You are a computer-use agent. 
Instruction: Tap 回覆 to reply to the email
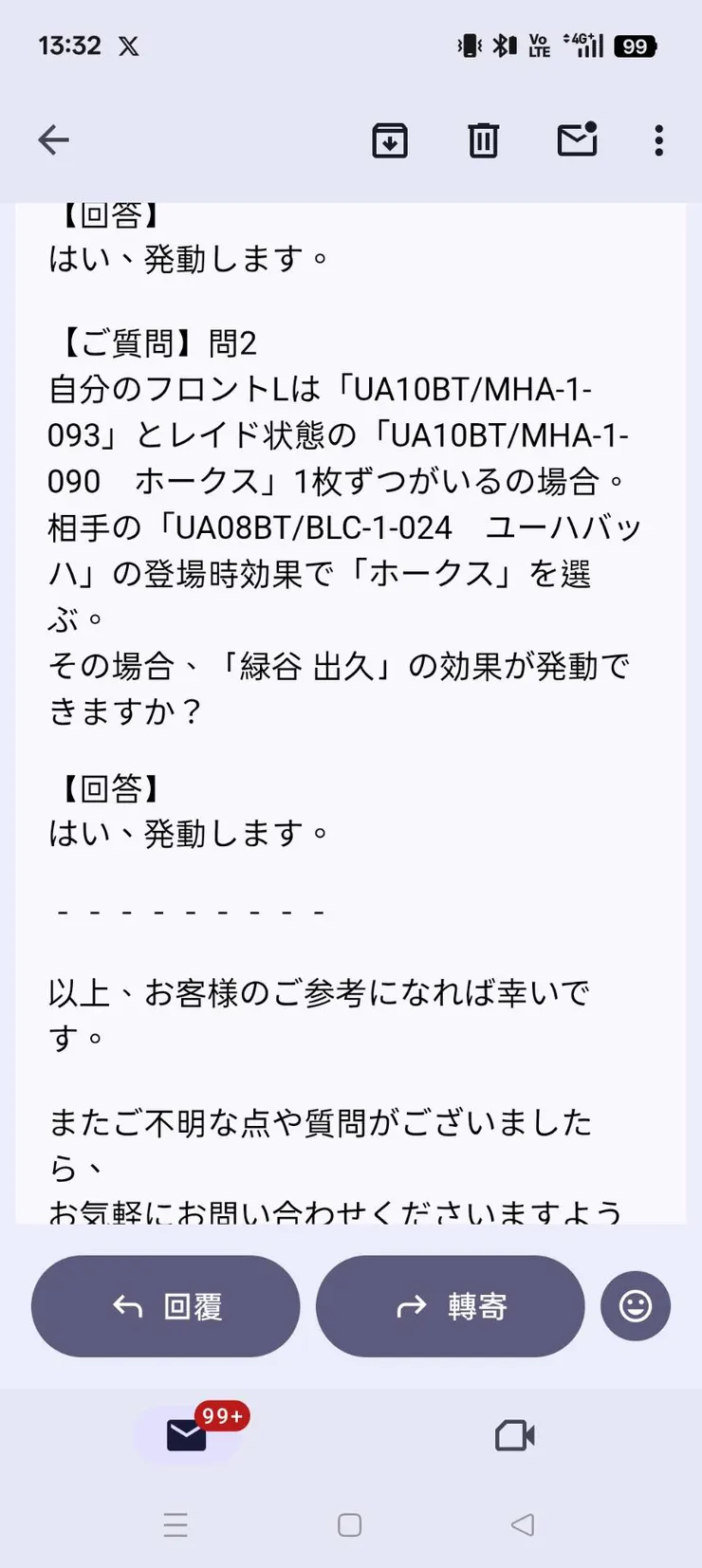[x=165, y=1306]
